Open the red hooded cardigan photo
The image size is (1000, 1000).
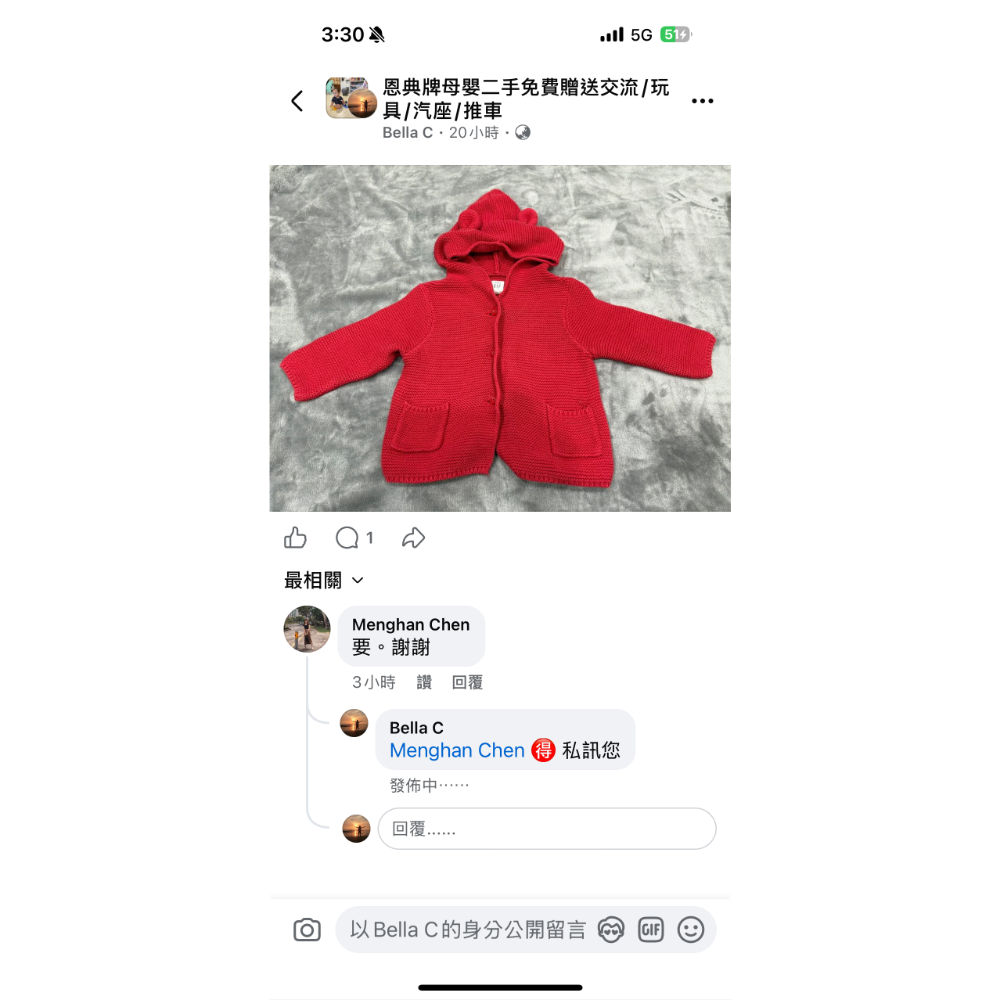pyautogui.click(x=500, y=338)
